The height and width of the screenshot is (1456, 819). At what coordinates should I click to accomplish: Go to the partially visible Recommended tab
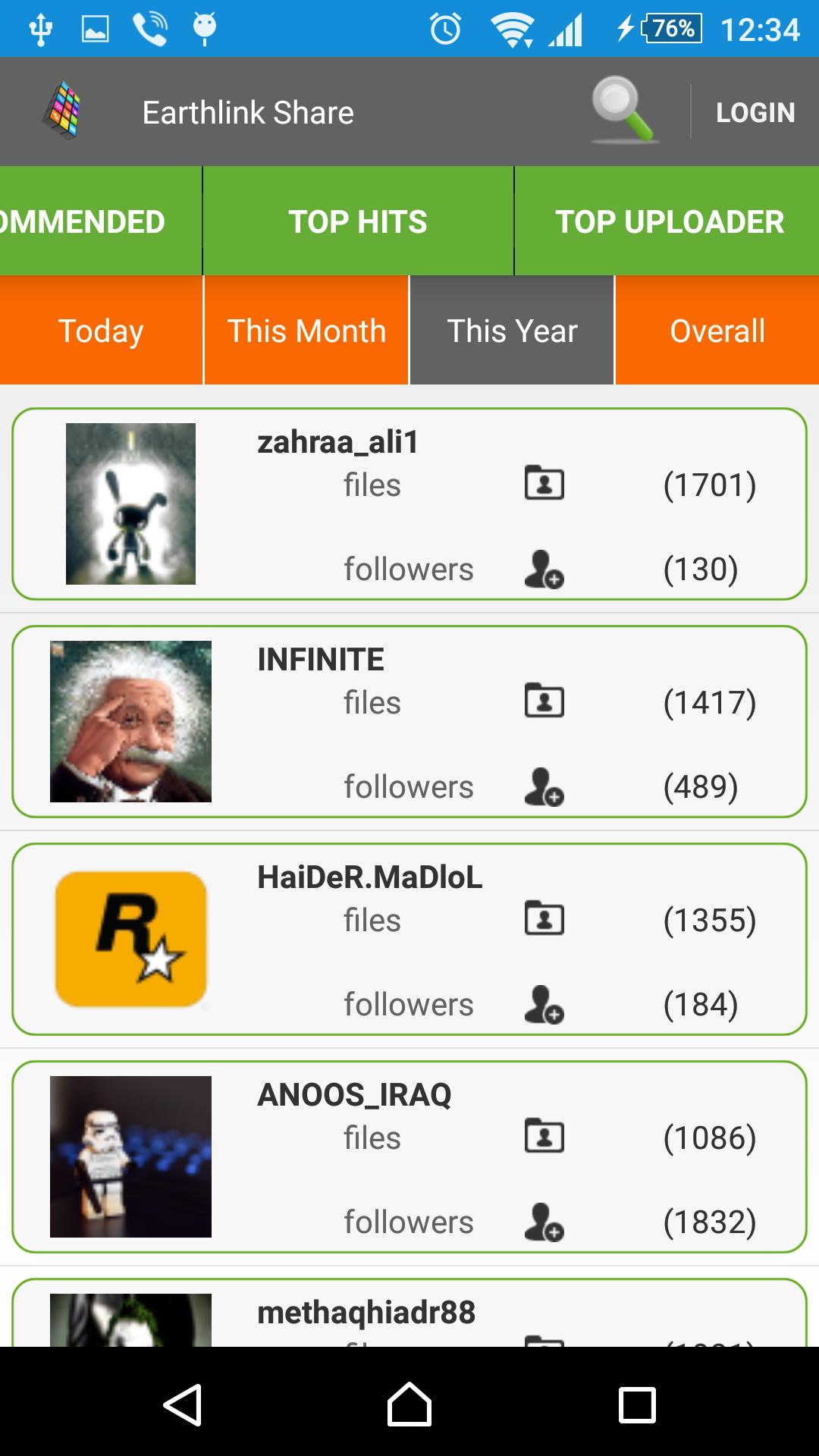[83, 221]
